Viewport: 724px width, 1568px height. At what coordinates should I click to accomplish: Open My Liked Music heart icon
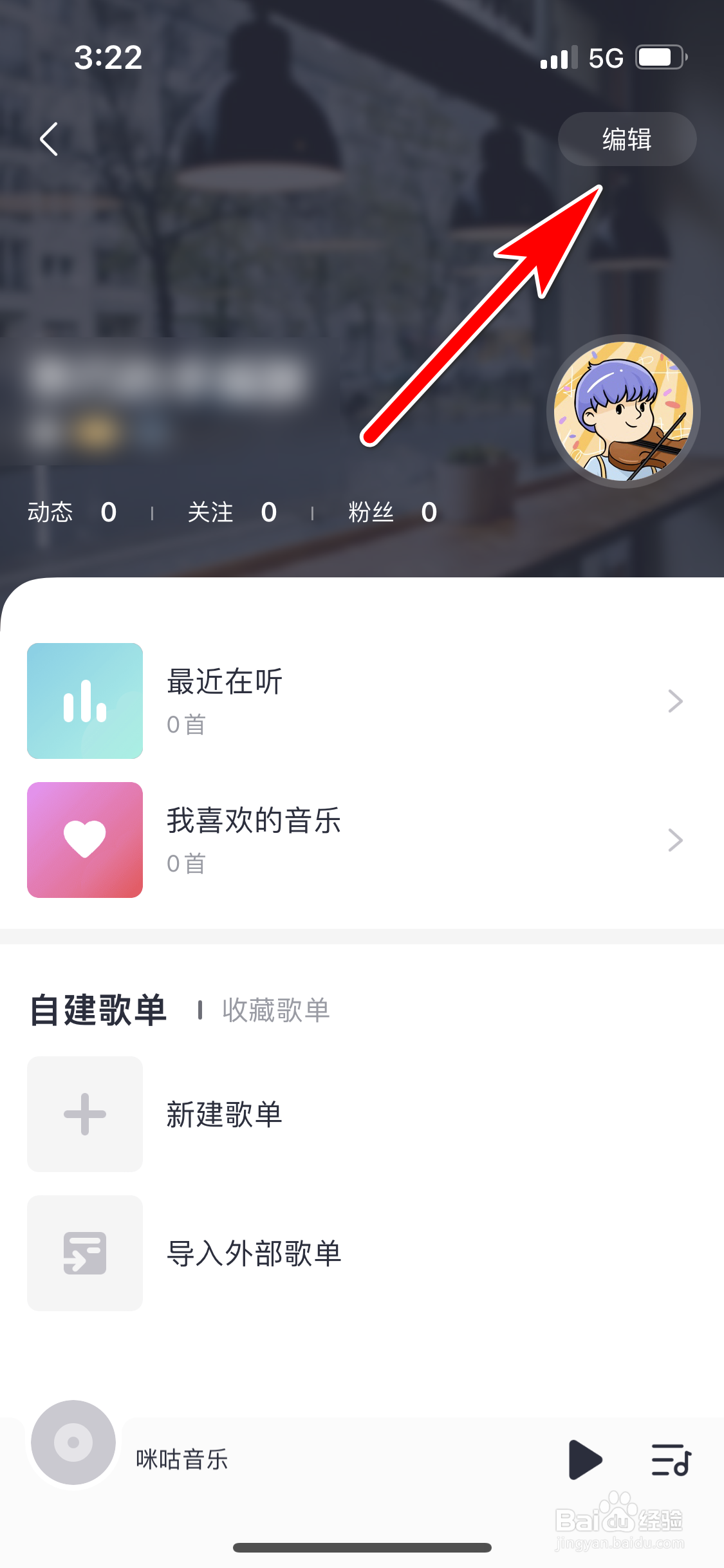pyautogui.click(x=84, y=839)
